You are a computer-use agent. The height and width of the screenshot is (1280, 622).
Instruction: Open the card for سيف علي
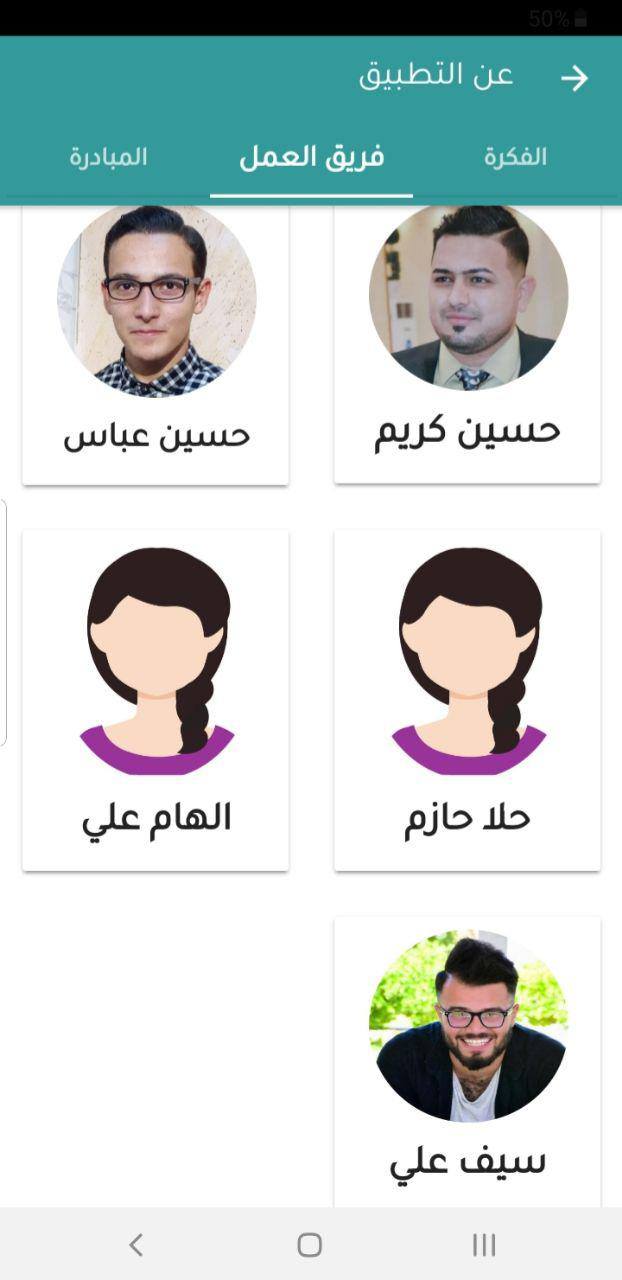click(467, 1060)
